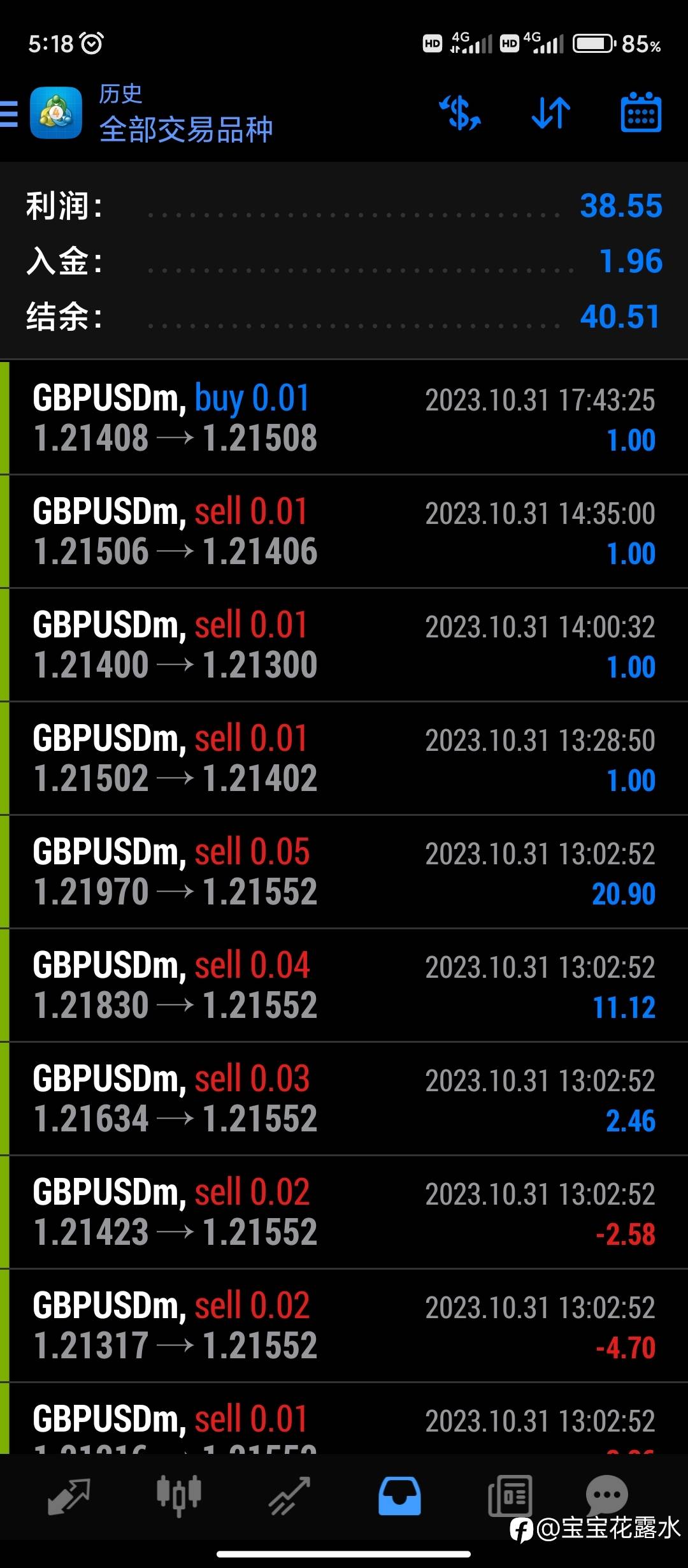This screenshot has width=688, height=1568.
Task: Open the sell 0.04 trade with 11.12 profit
Action: click(x=344, y=985)
